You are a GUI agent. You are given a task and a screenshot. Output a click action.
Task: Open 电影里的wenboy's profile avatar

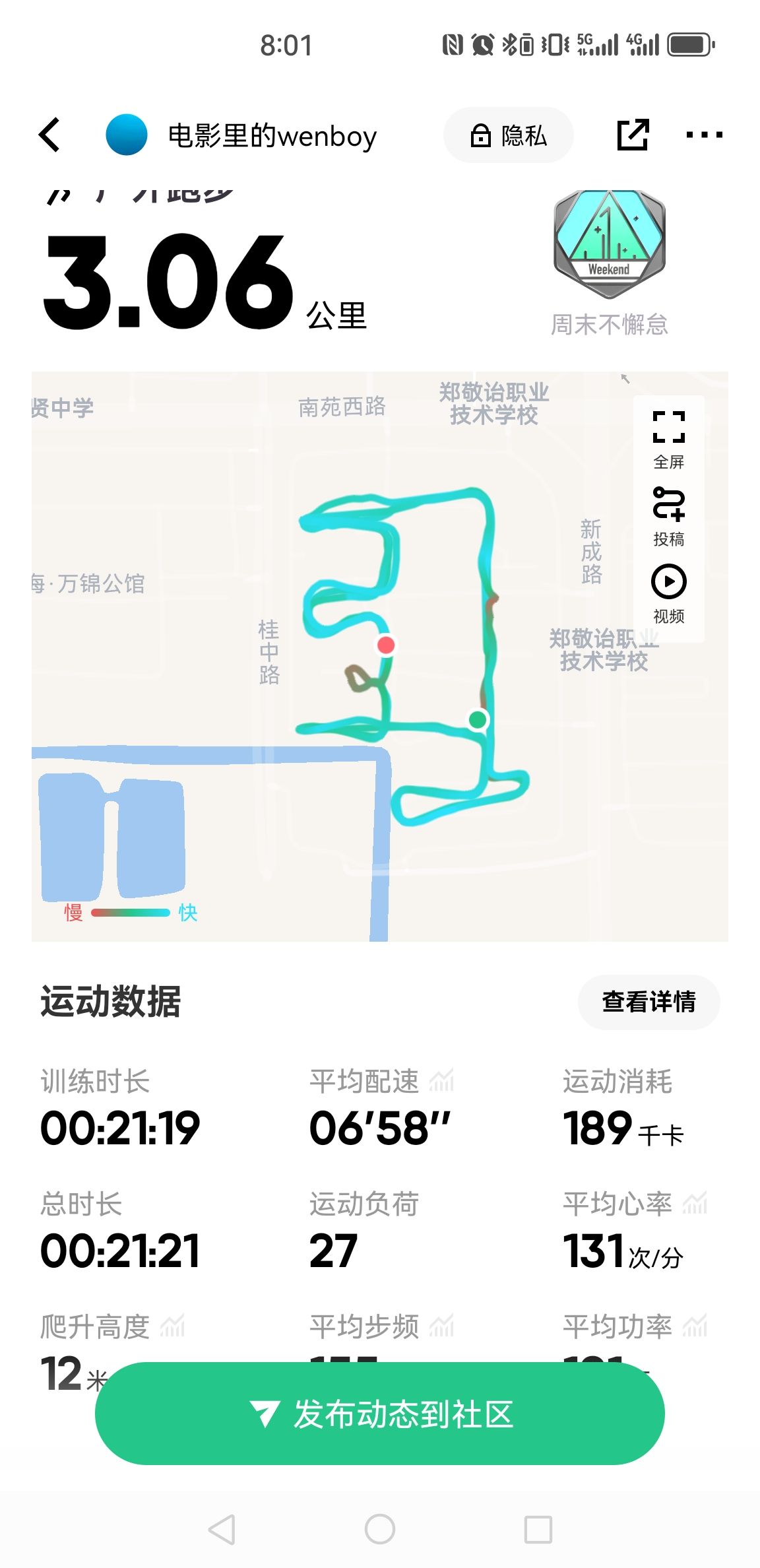click(x=126, y=135)
